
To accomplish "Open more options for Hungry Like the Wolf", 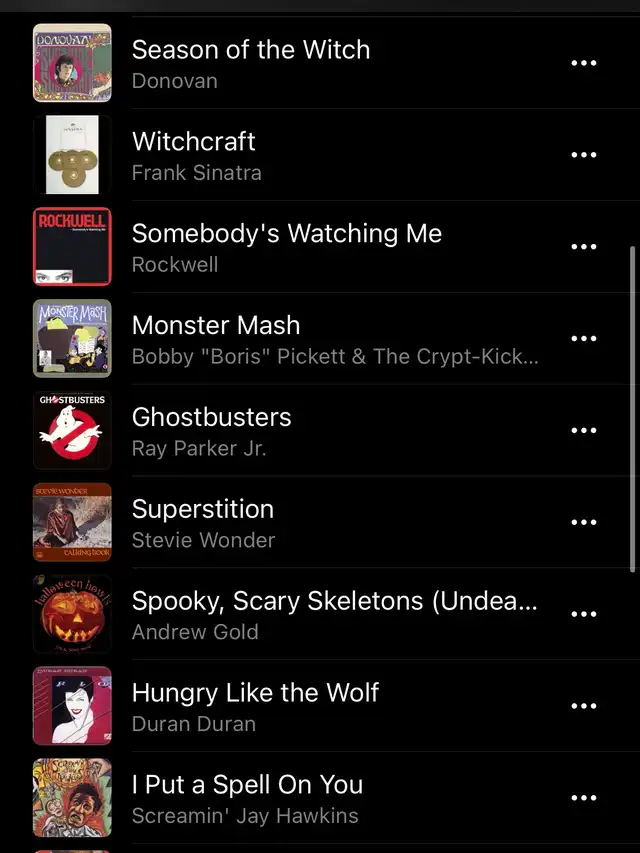I will (583, 707).
